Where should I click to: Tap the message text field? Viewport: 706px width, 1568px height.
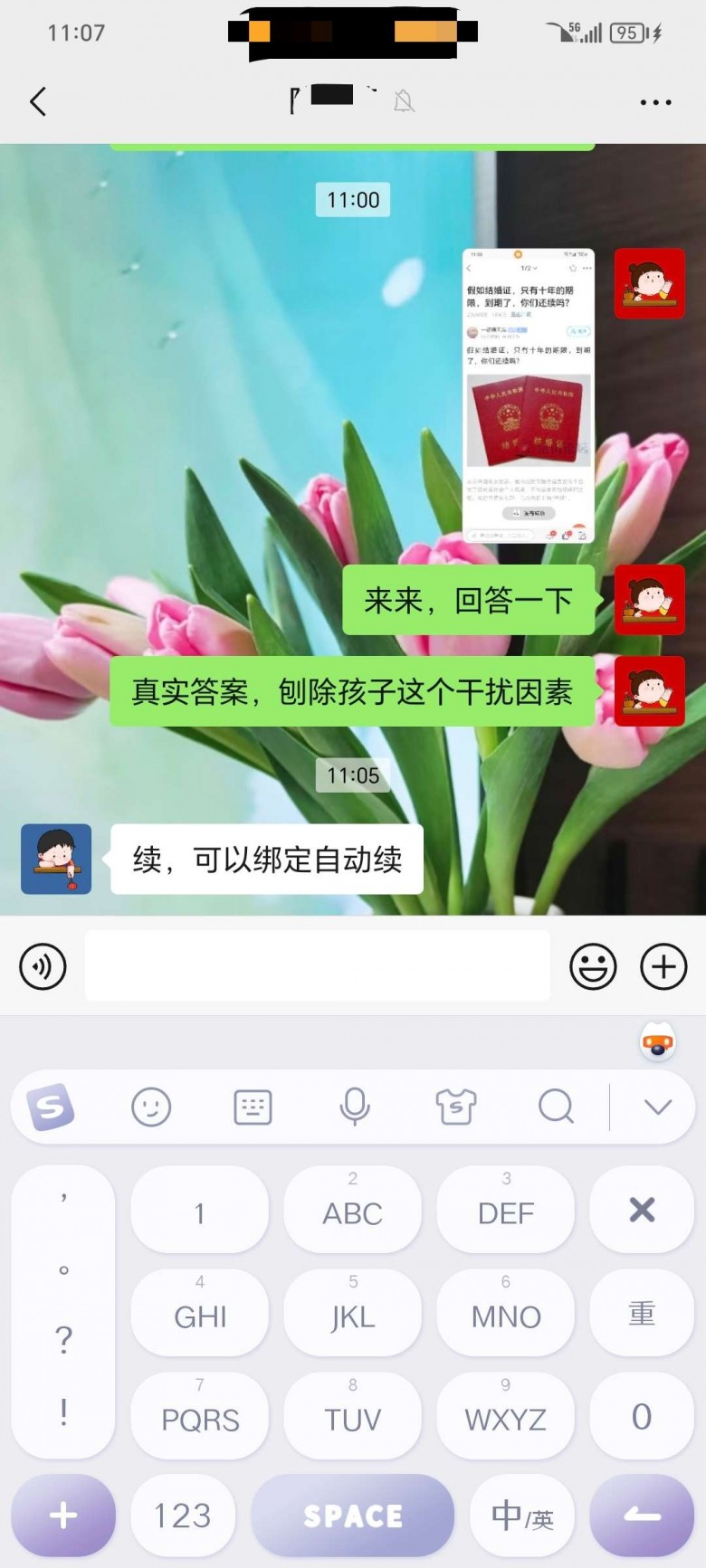pos(317,966)
